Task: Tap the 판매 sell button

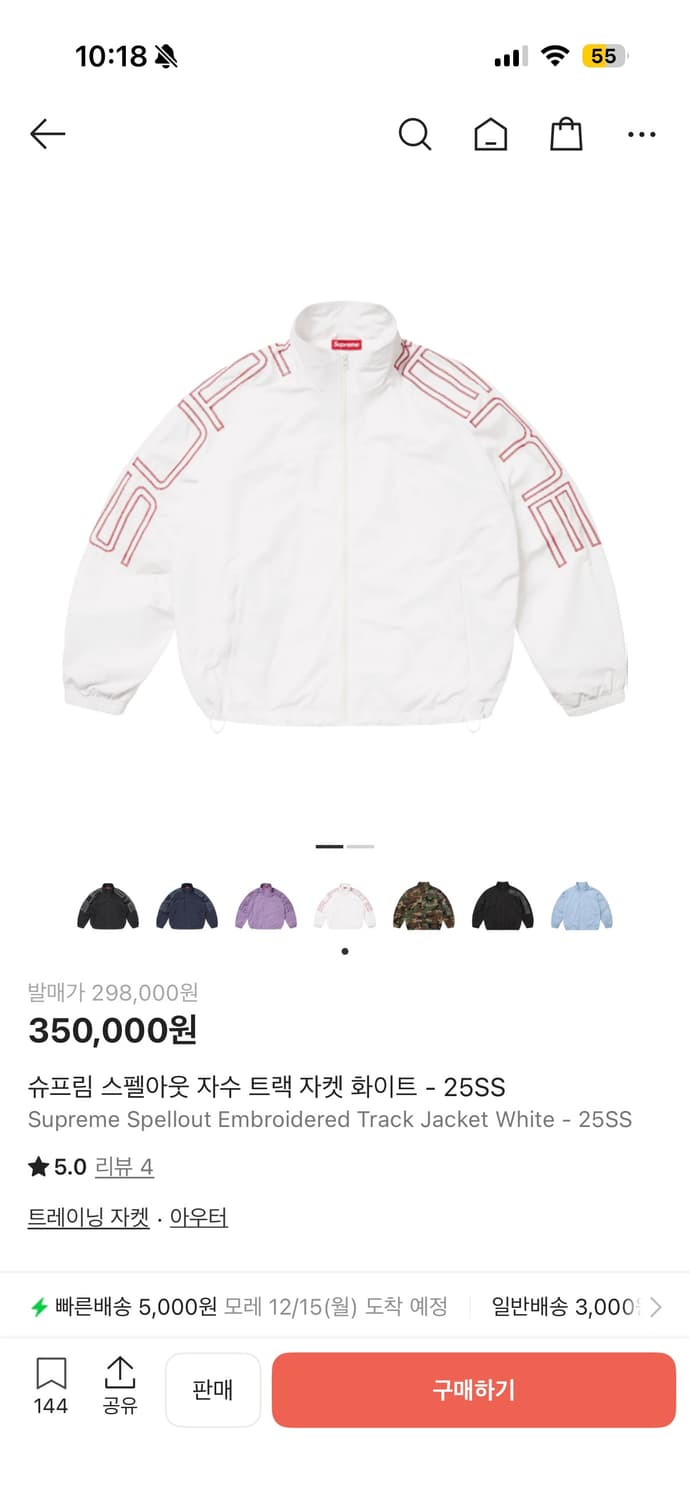Action: pyautogui.click(x=213, y=1390)
